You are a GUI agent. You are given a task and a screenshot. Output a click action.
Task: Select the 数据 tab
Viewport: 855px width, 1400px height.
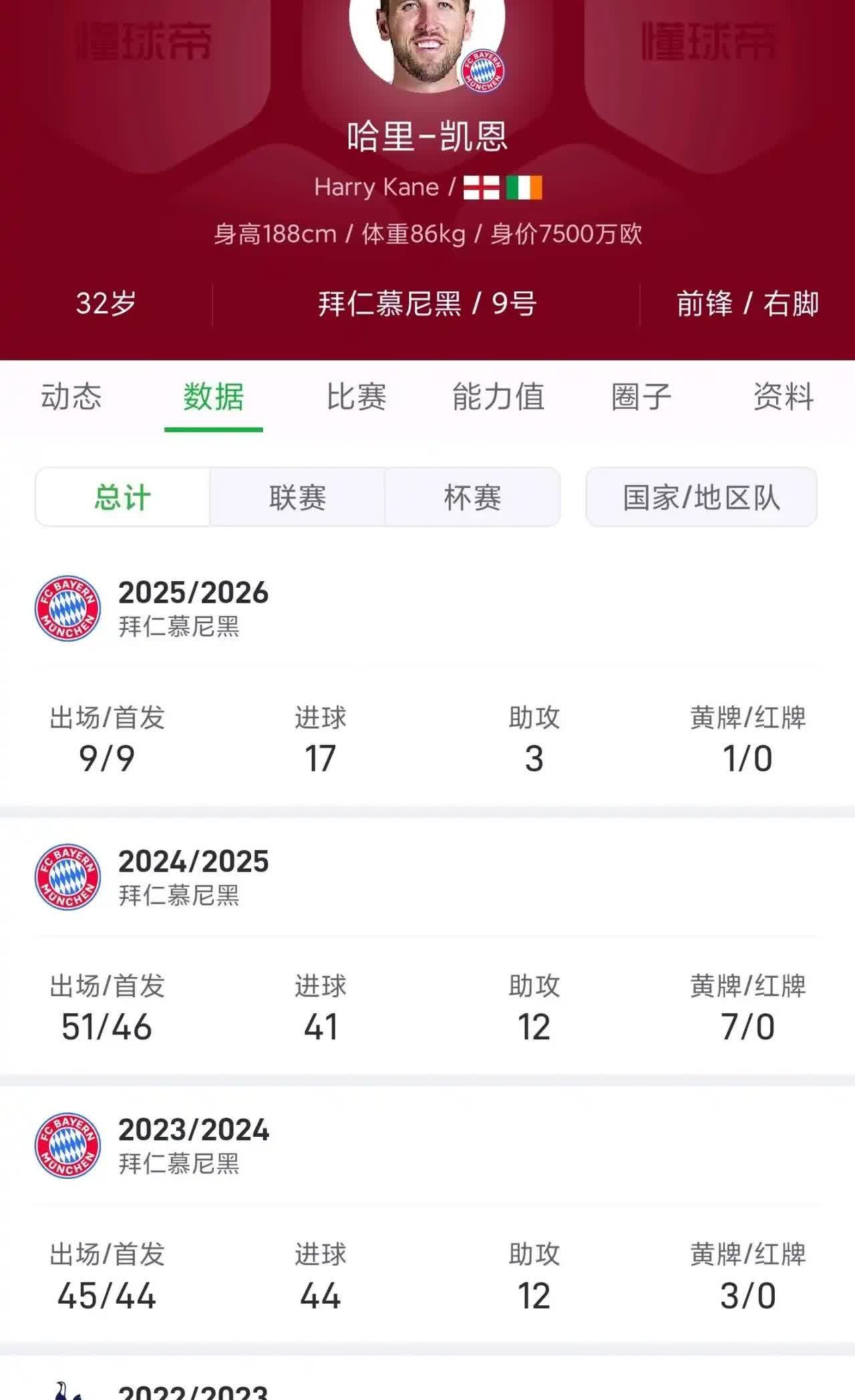pyautogui.click(x=214, y=397)
